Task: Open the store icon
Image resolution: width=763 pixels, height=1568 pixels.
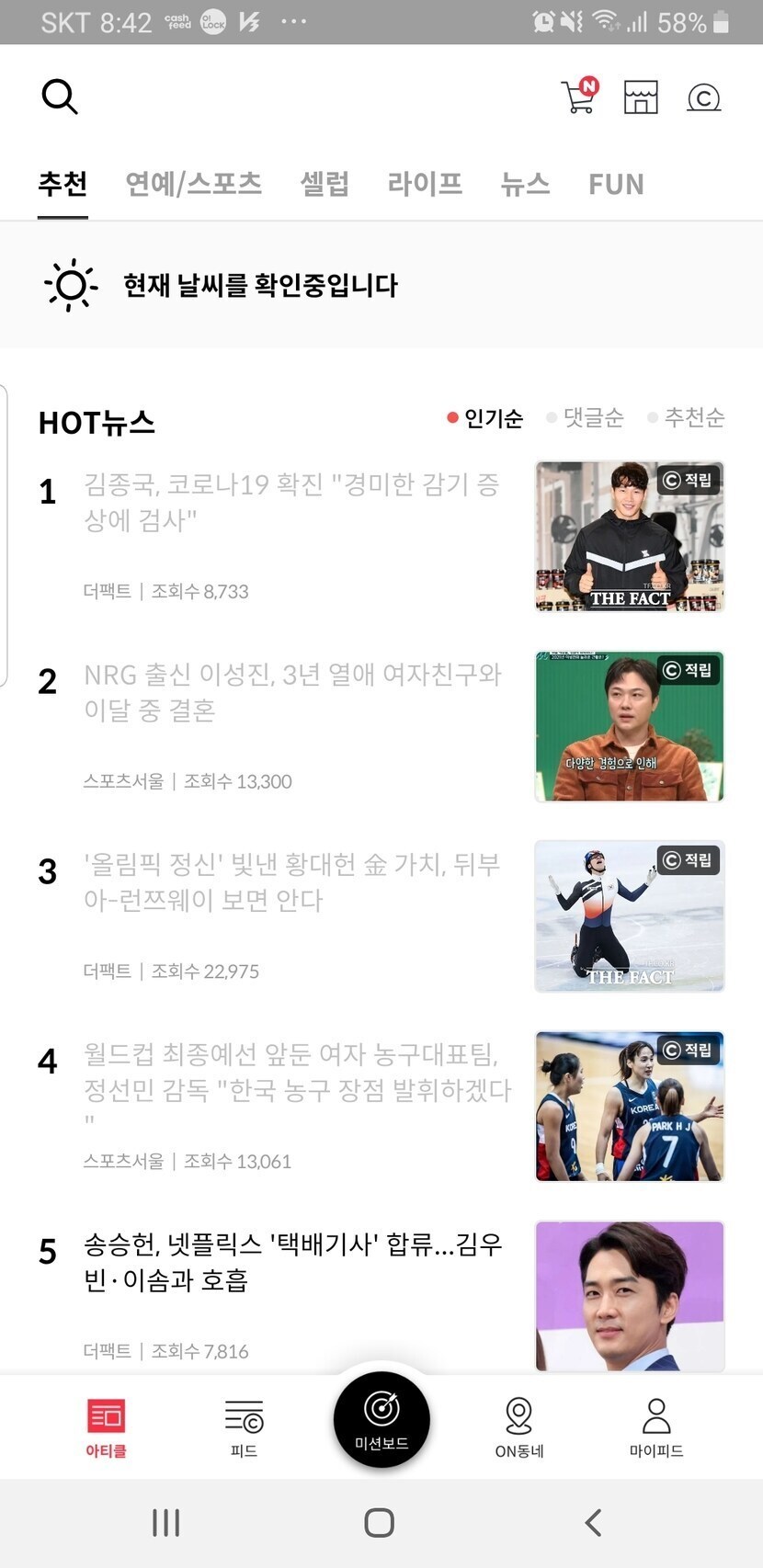Action: click(x=641, y=97)
